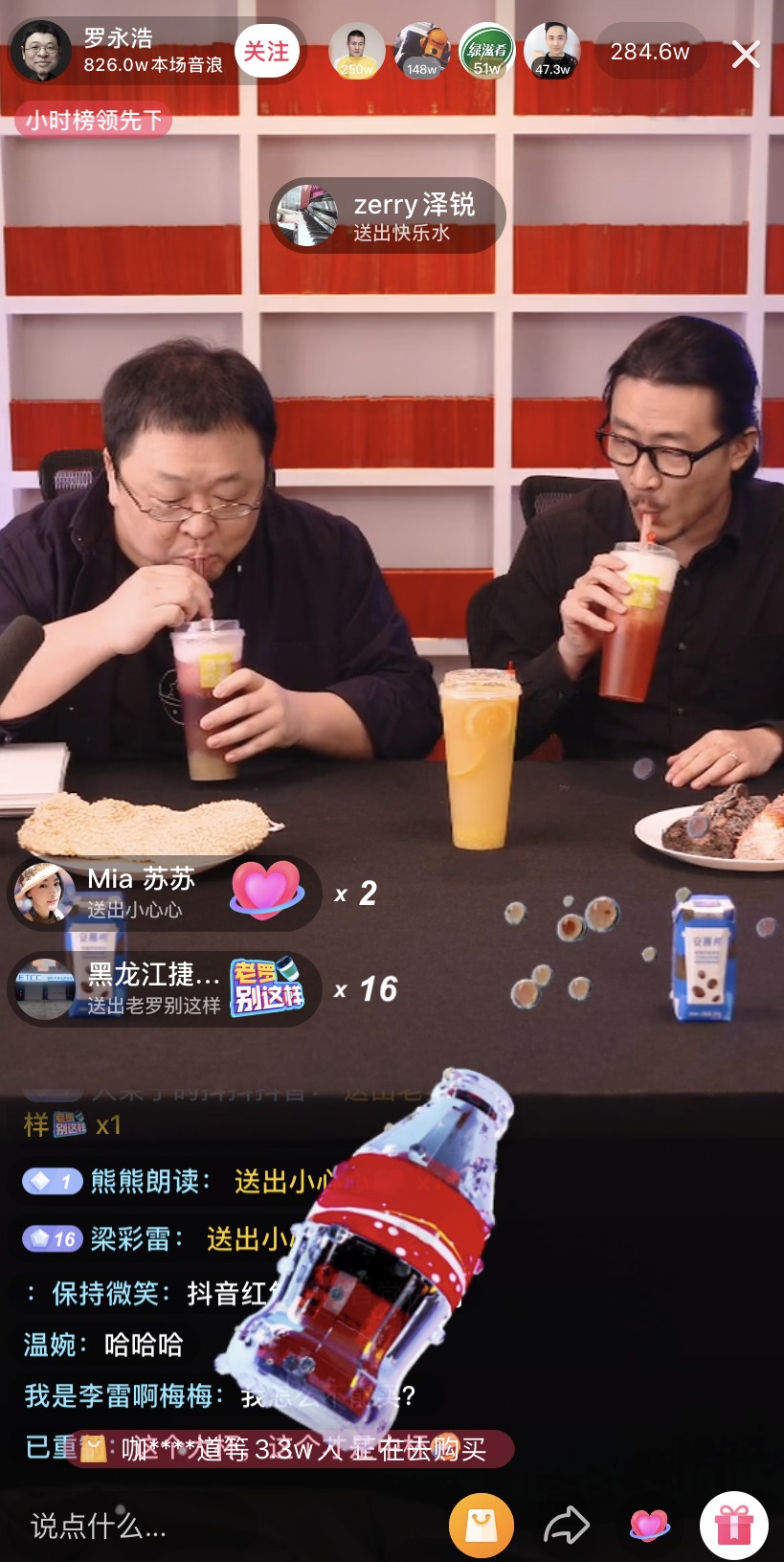View audience list via 284.6w count
This screenshot has height=1562, width=784.
click(650, 52)
